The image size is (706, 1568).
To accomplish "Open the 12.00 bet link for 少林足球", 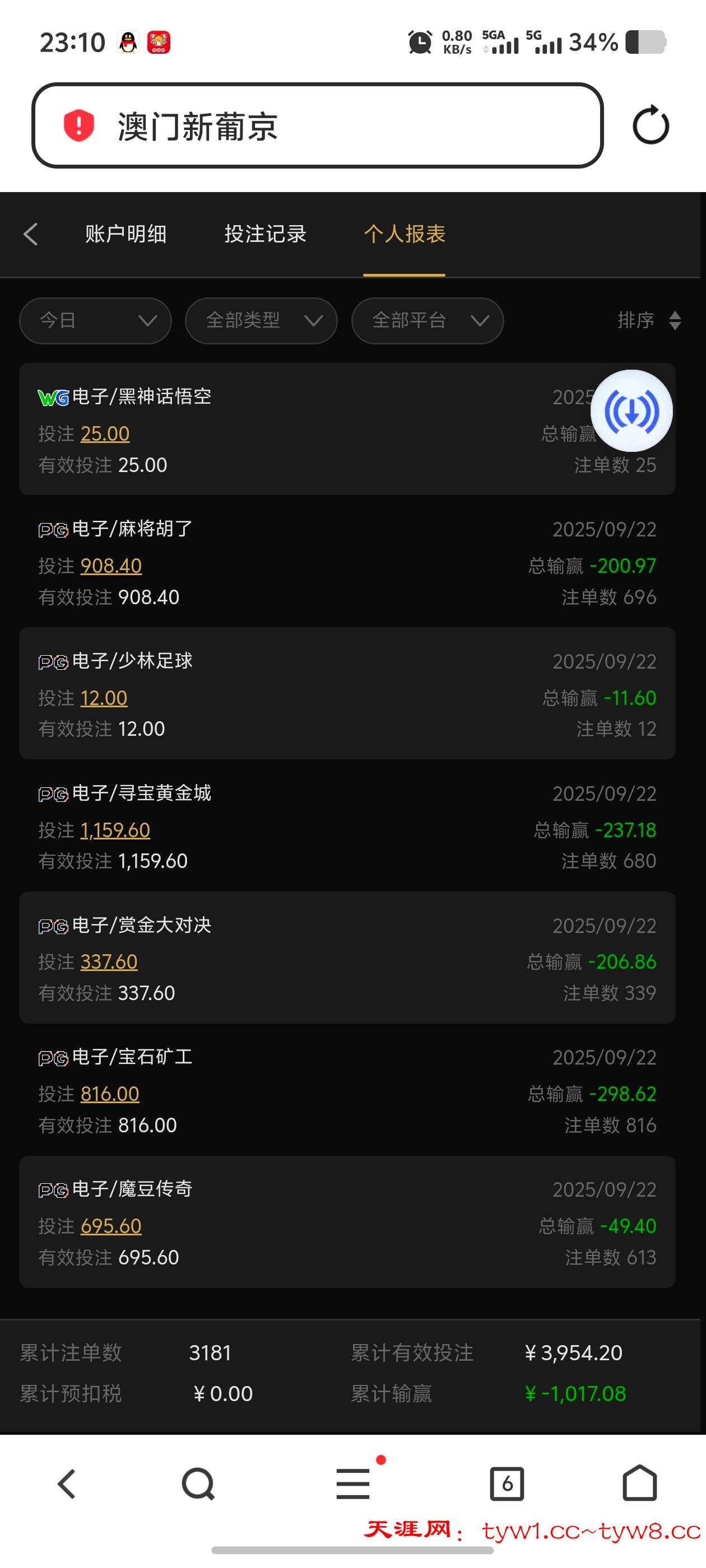I will [x=104, y=698].
